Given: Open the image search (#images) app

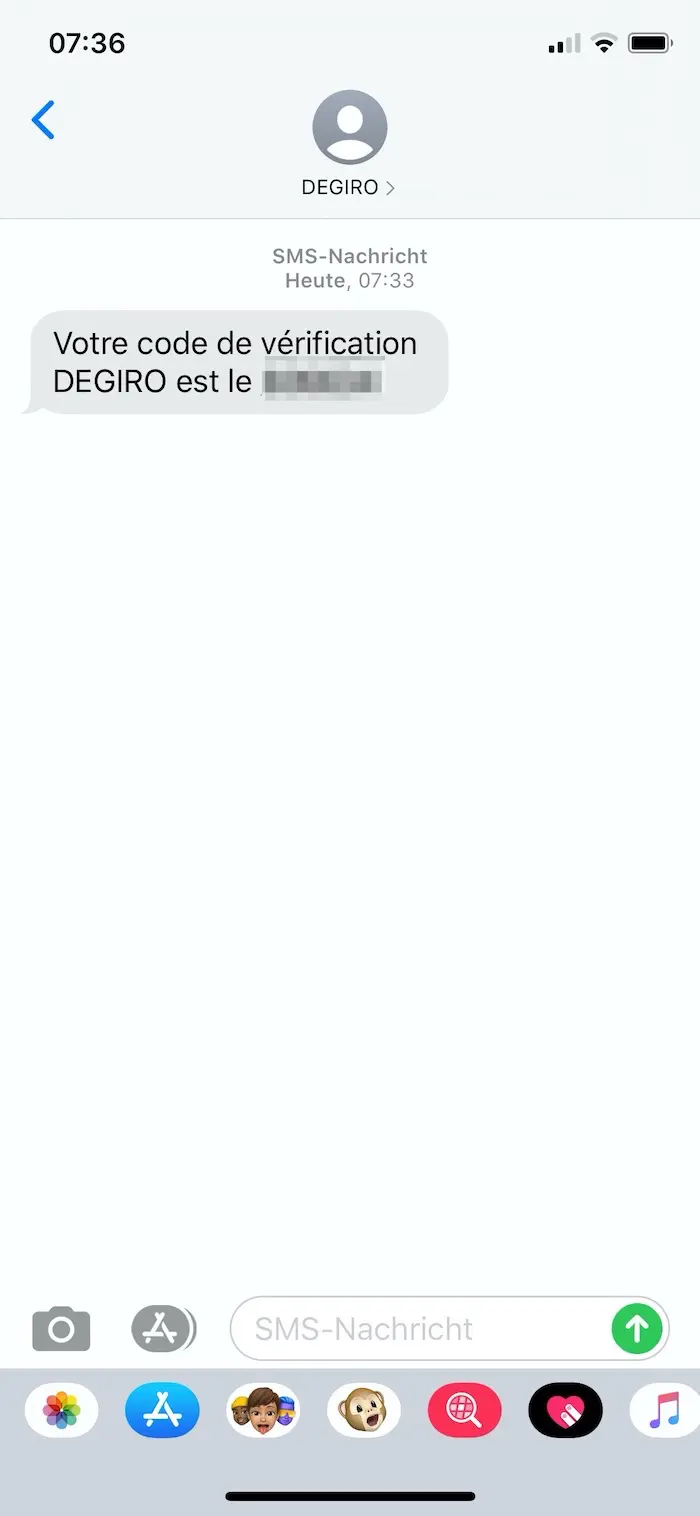Looking at the screenshot, I should point(464,1411).
